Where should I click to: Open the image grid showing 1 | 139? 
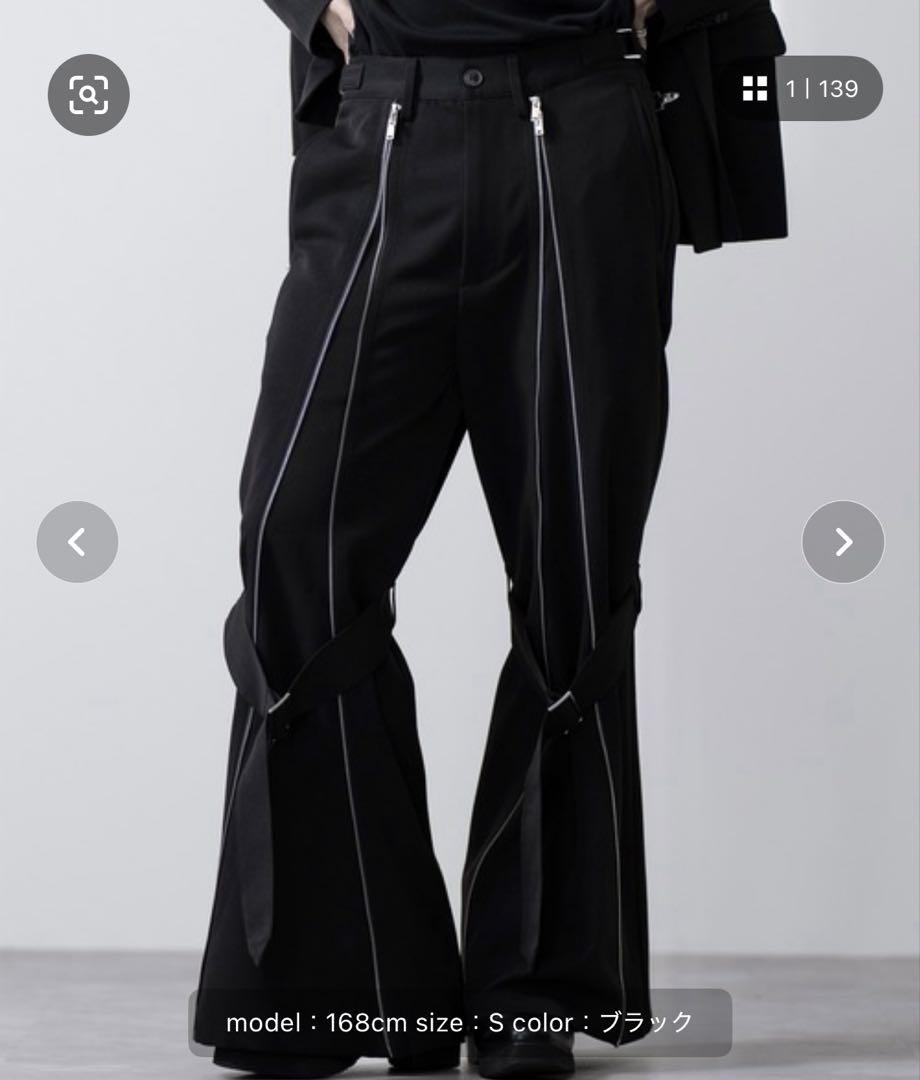(x=802, y=89)
